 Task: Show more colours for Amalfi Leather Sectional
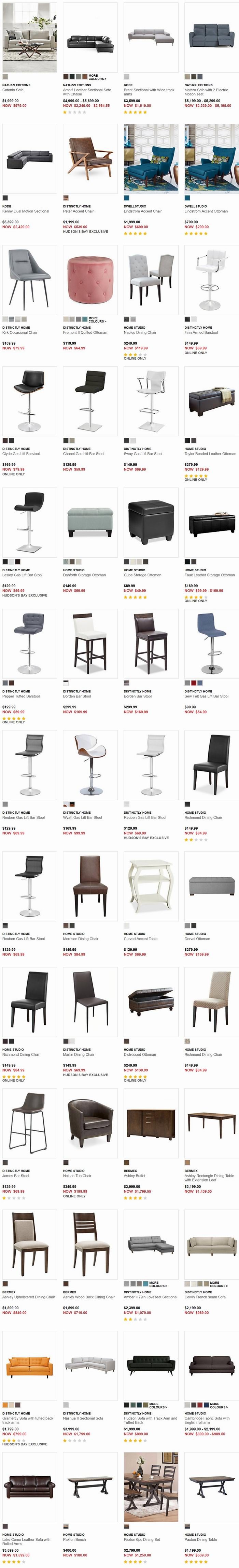pyautogui.click(x=97, y=78)
